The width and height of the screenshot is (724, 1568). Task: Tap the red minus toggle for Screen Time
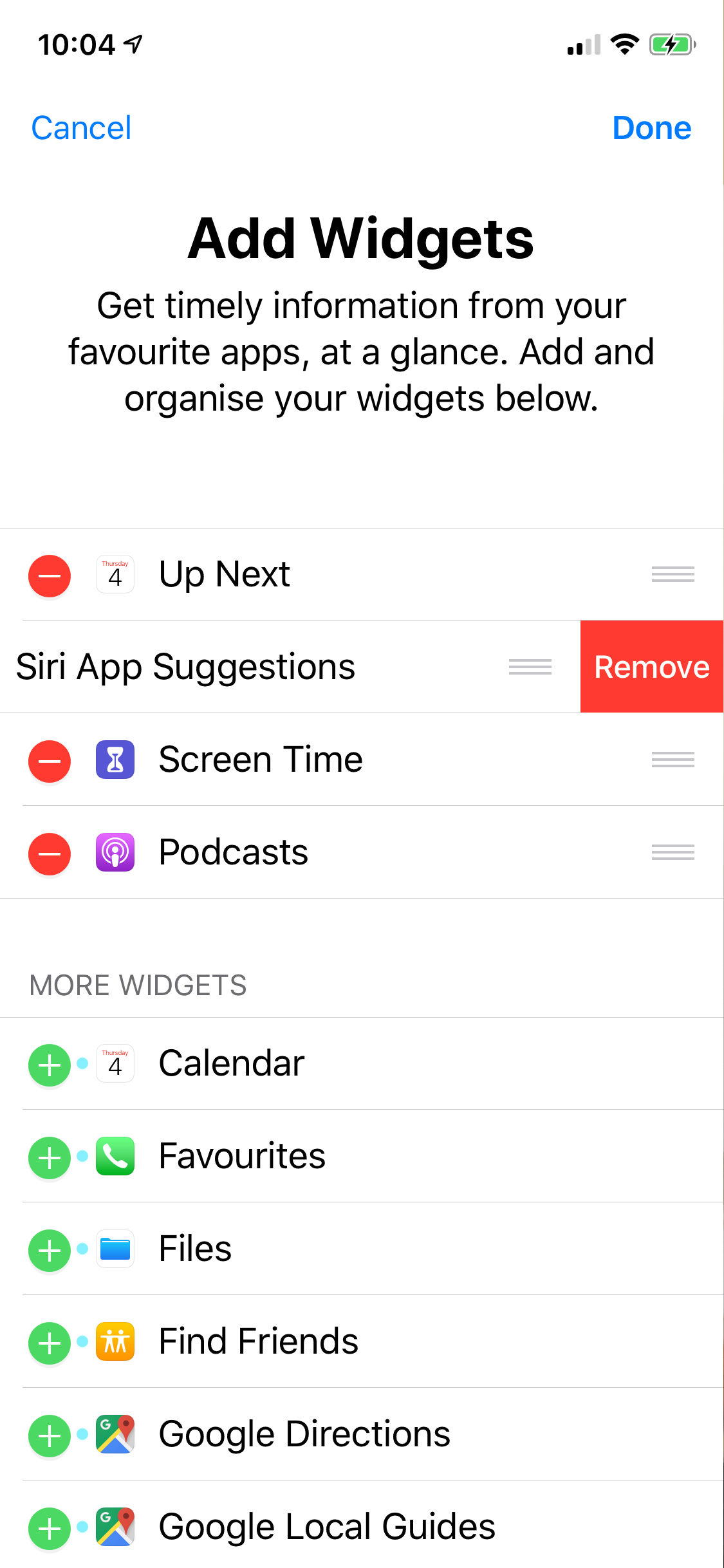[x=49, y=760]
